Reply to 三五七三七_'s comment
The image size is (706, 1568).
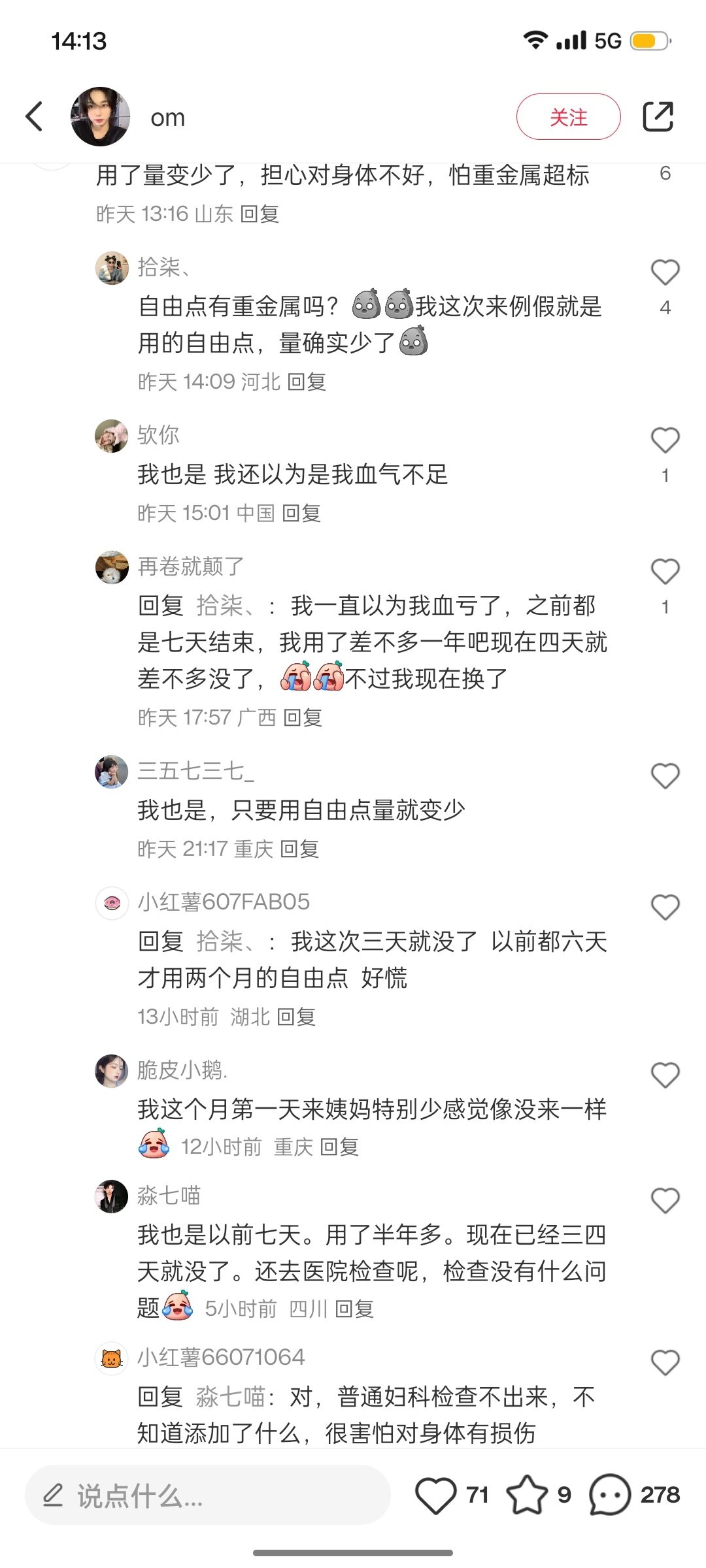click(299, 849)
